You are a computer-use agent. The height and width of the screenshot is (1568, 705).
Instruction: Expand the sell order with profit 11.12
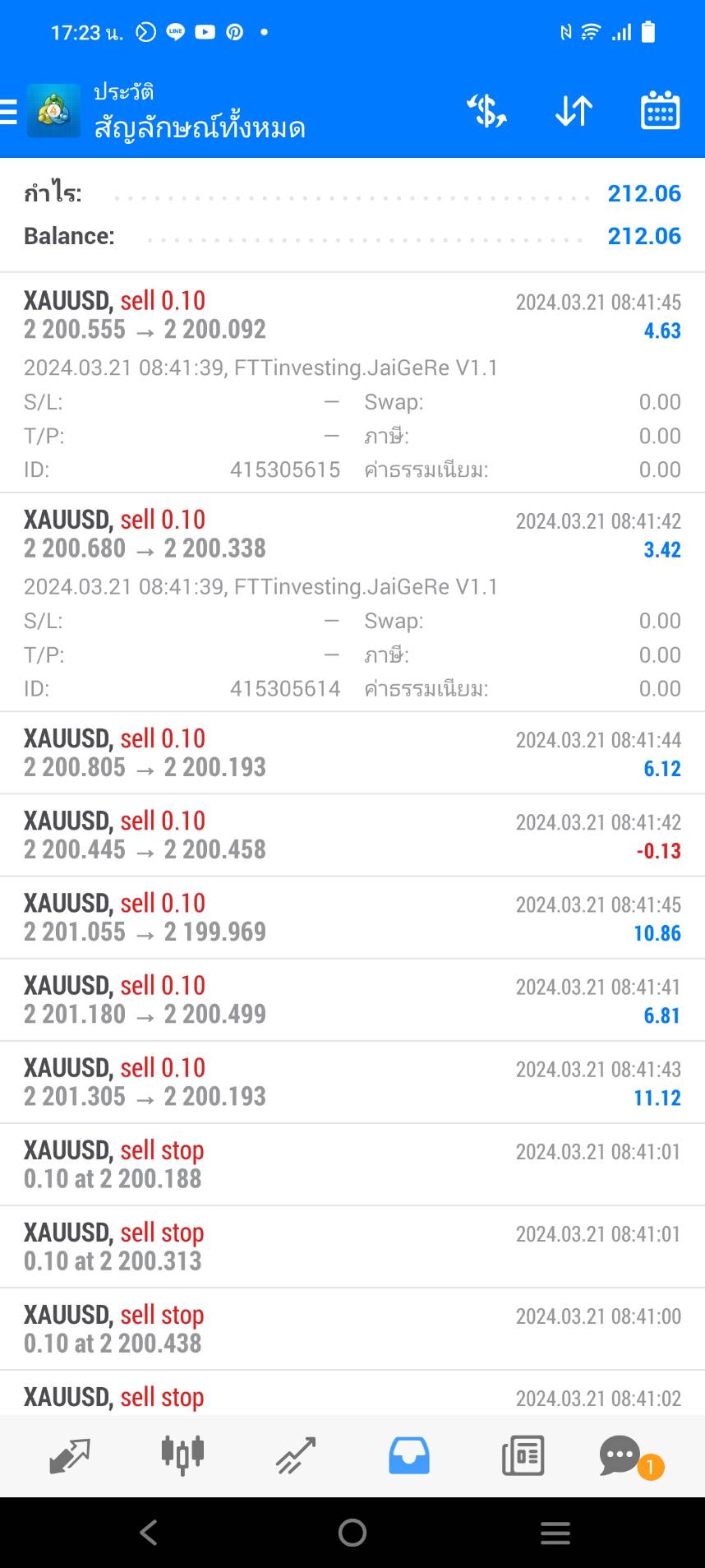(x=352, y=1081)
